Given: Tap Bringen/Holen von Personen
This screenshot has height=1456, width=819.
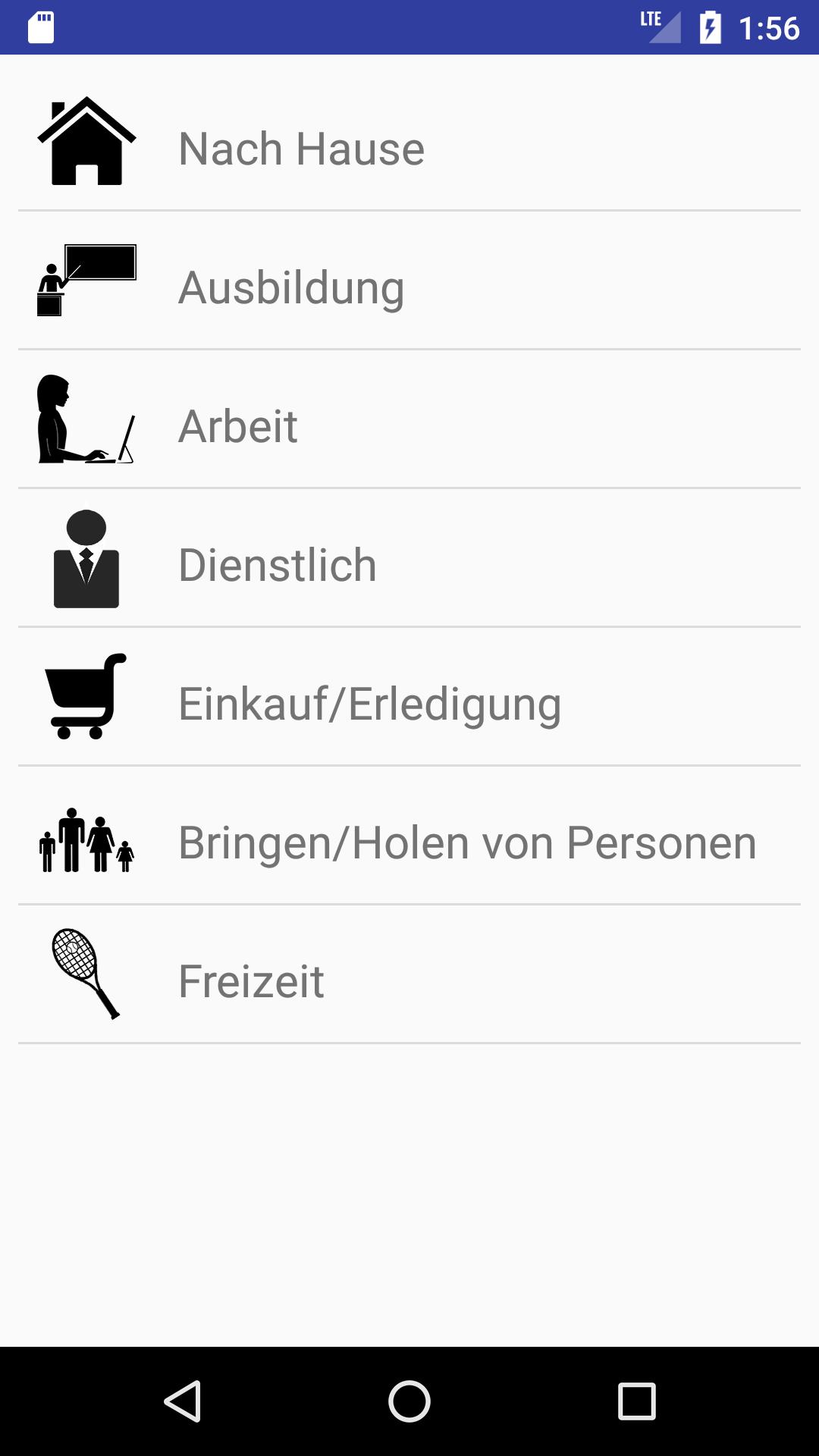Looking at the screenshot, I should 409,842.
